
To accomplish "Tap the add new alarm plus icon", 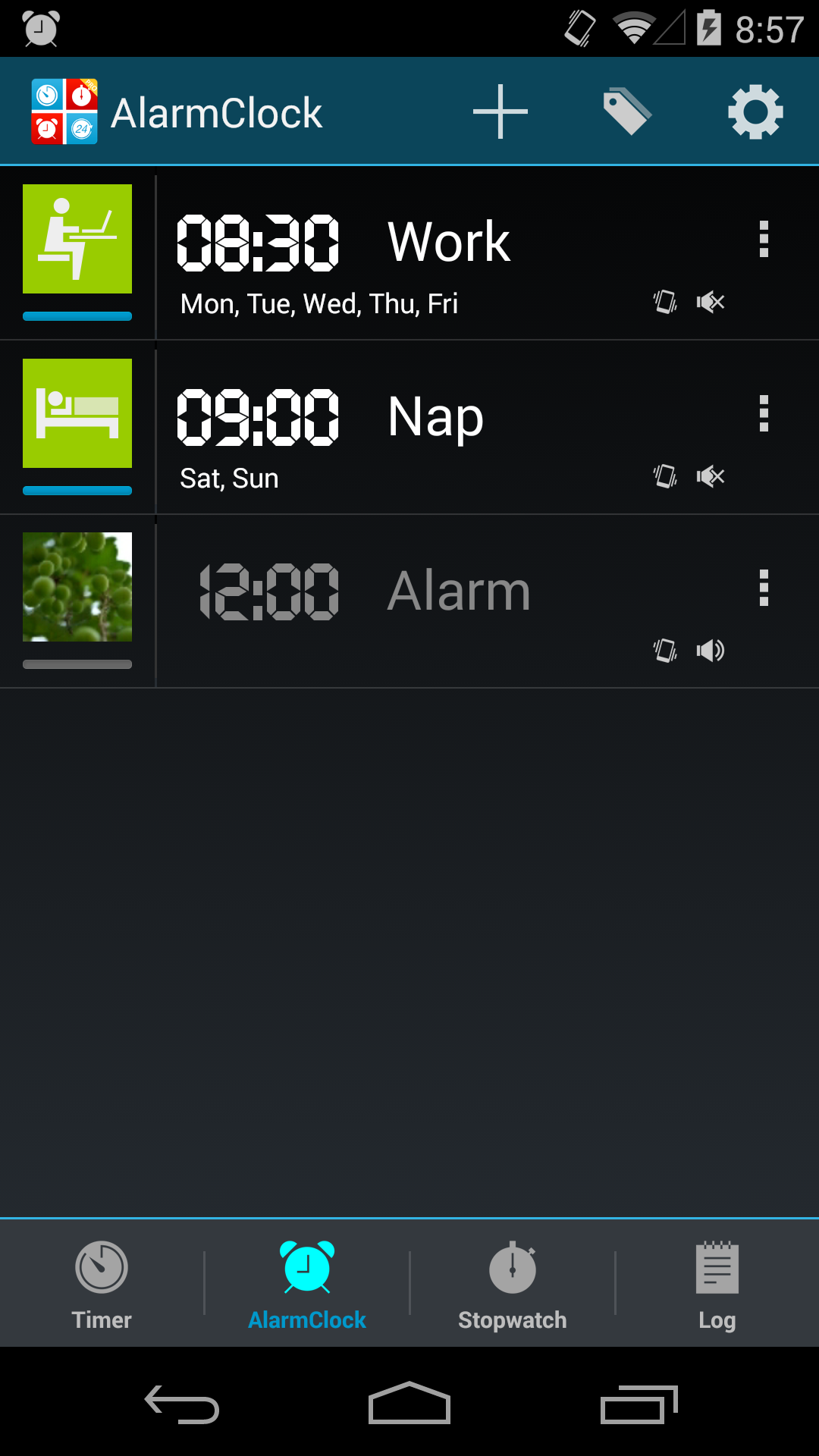I will 499,111.
